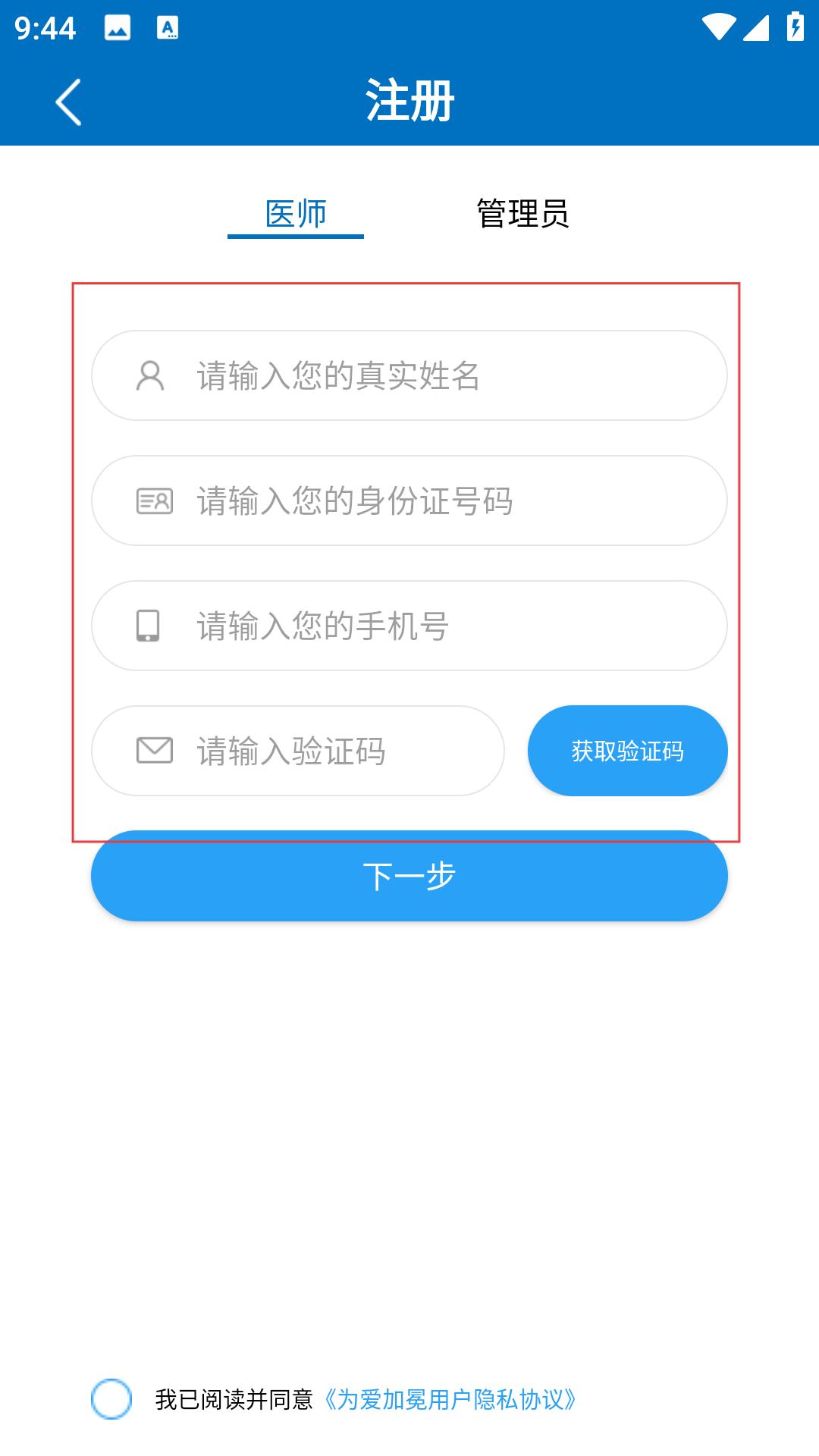Switch to the 管理员 tab
Screen dimensions: 819x1456
(522, 214)
